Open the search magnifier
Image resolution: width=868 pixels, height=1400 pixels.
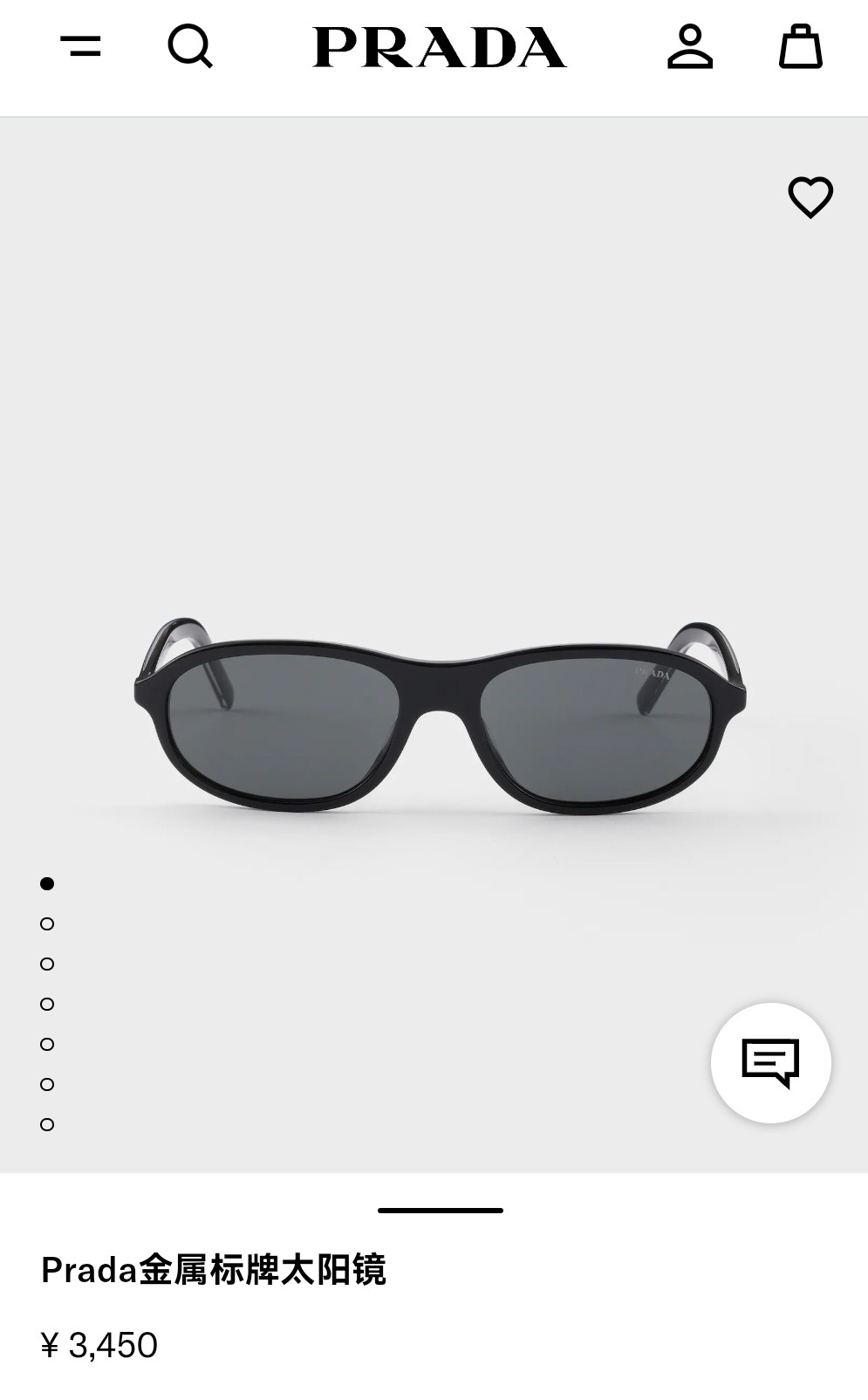coord(190,46)
